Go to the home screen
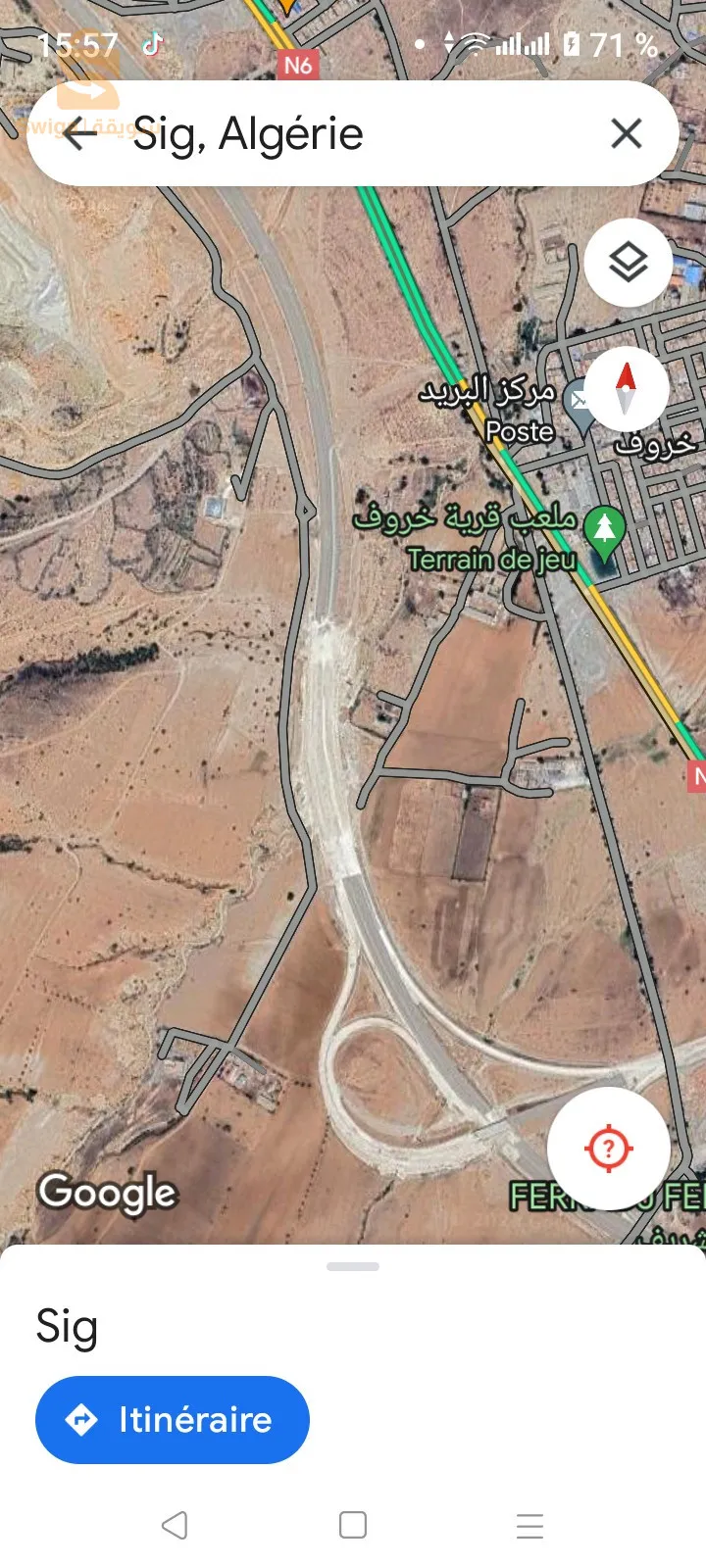This screenshot has height=1568, width=706. 353,1525
